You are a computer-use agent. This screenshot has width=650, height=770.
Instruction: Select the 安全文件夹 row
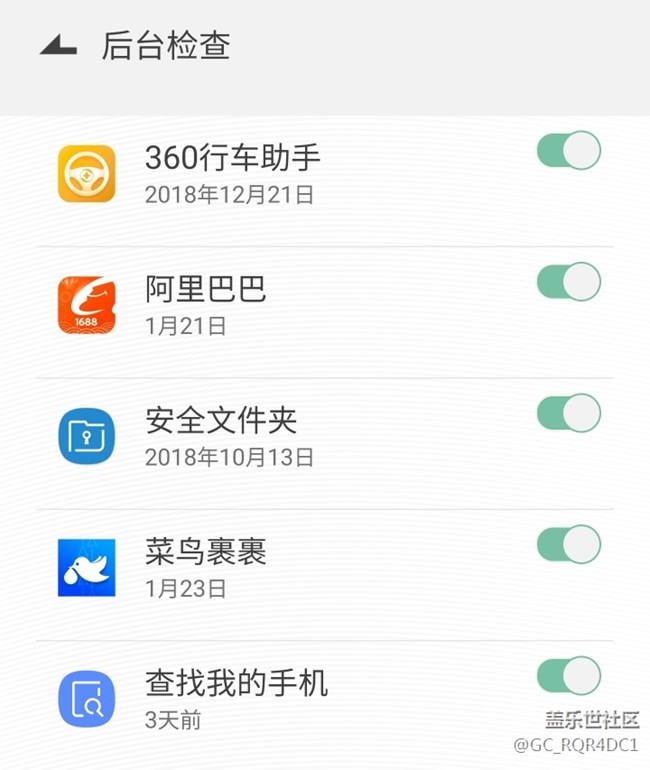325,443
